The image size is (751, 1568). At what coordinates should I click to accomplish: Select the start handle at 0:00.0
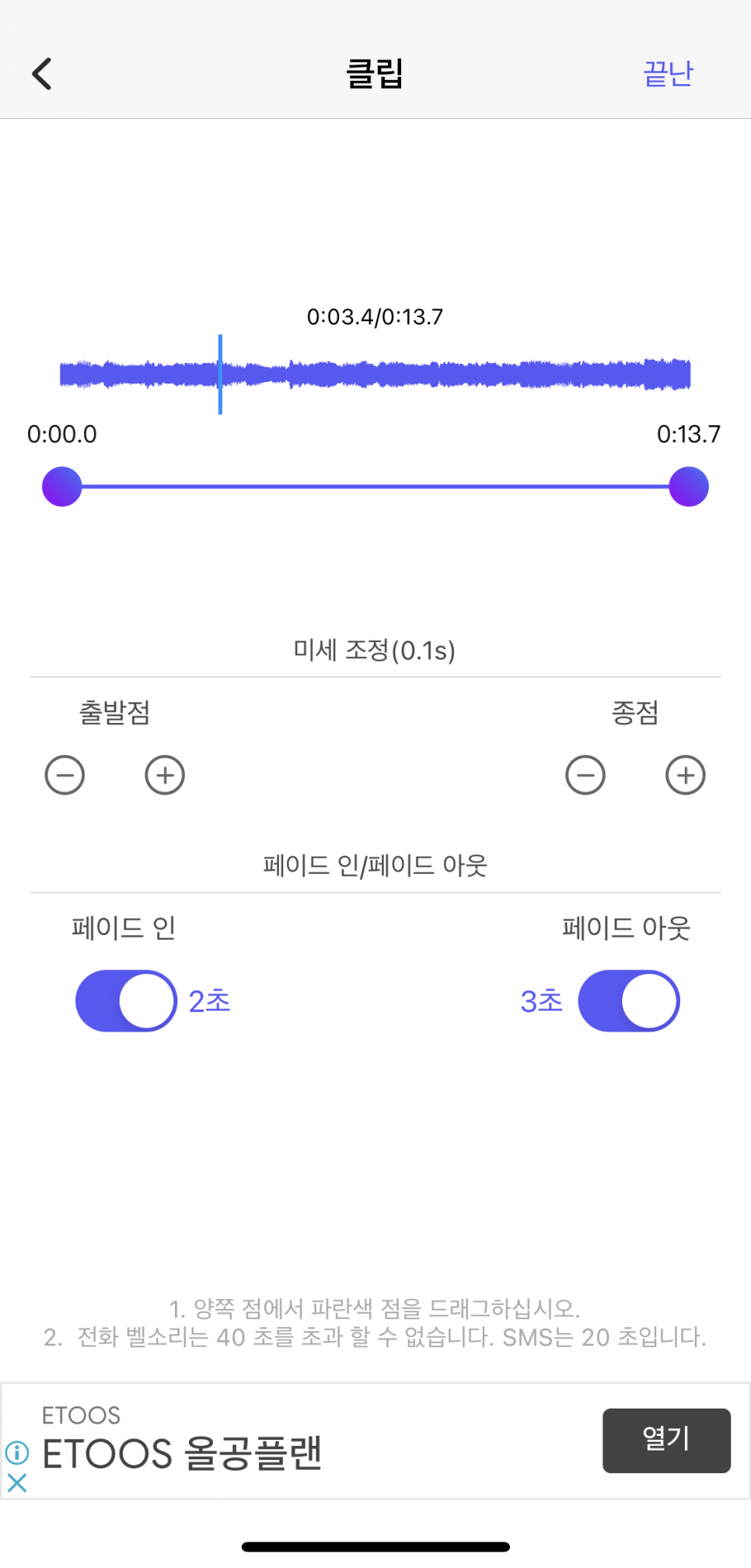click(x=62, y=487)
